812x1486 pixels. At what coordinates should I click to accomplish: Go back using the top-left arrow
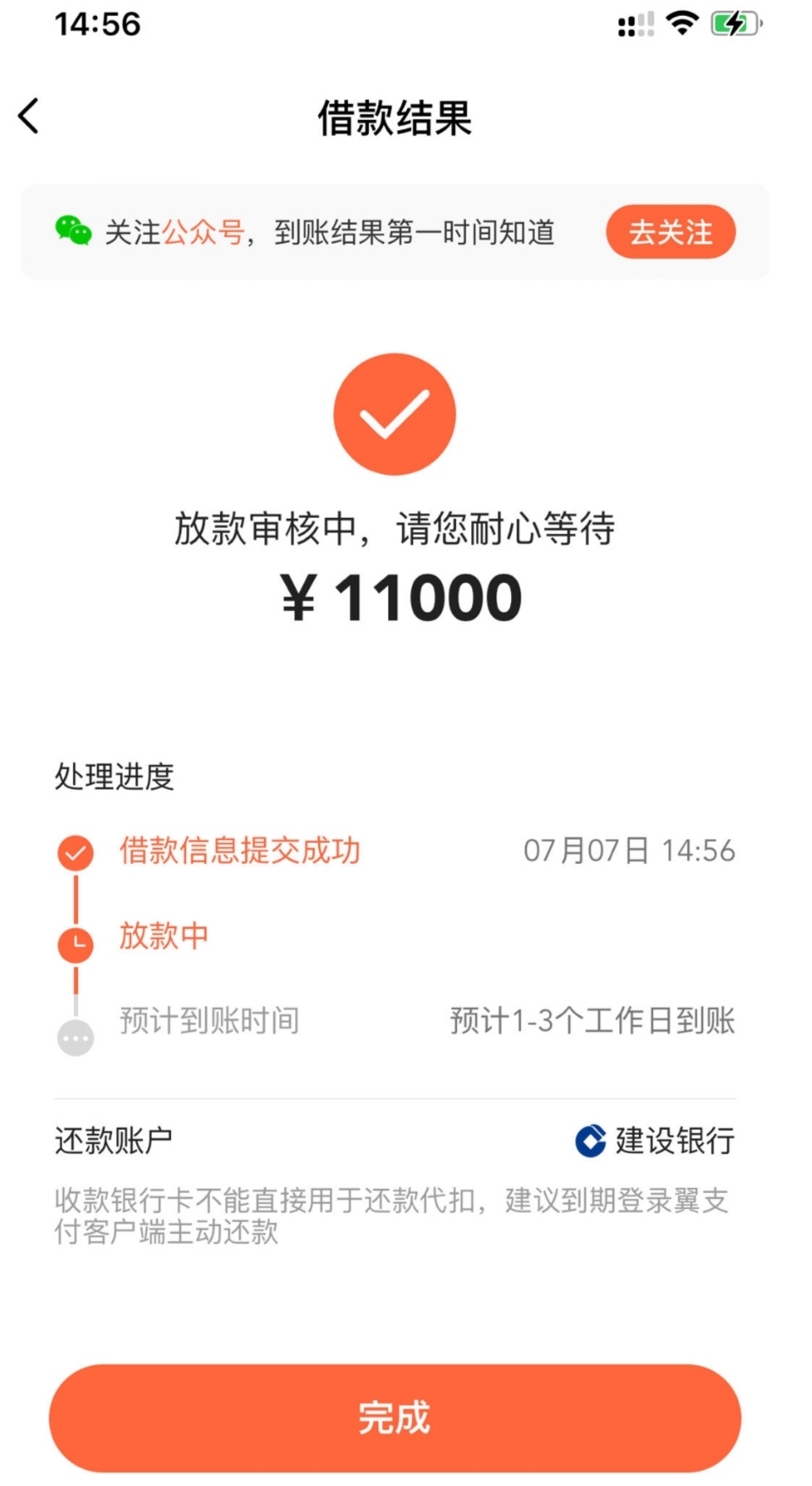click(29, 116)
